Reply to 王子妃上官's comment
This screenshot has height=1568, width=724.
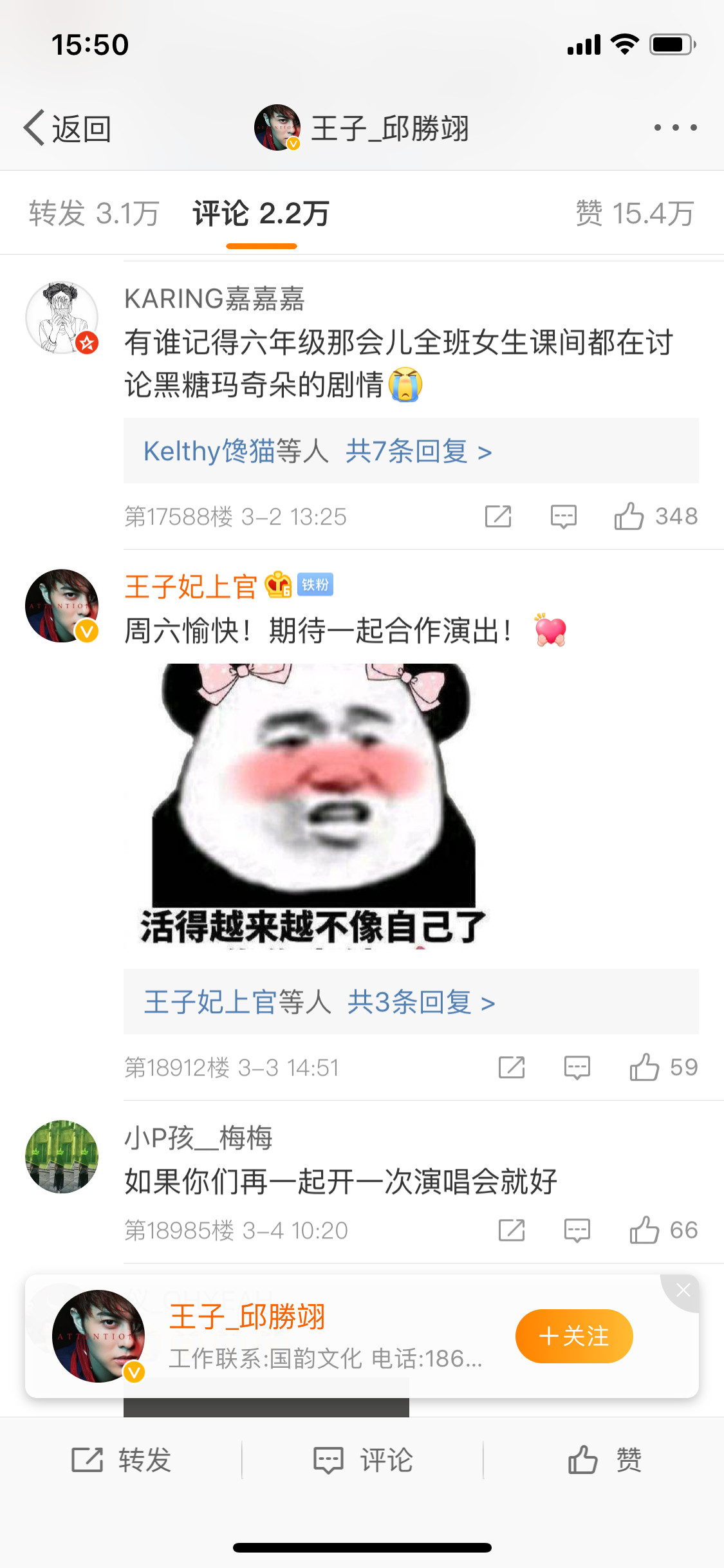[x=577, y=1067]
